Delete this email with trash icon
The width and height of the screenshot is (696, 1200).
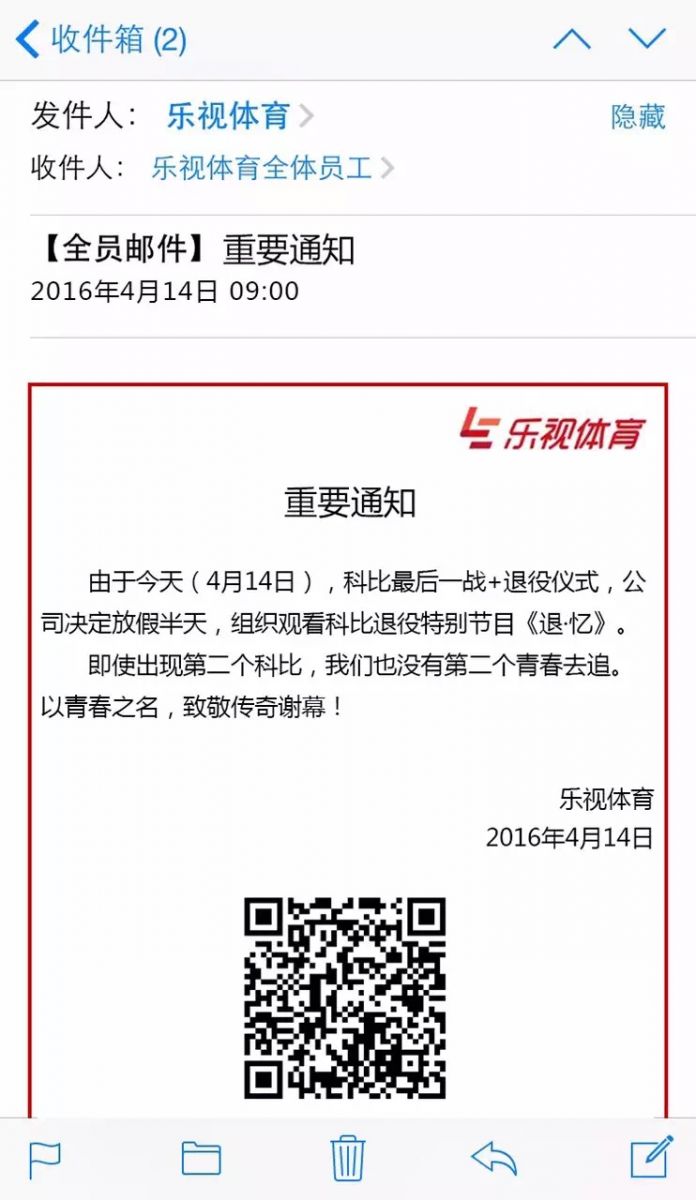(348, 1158)
